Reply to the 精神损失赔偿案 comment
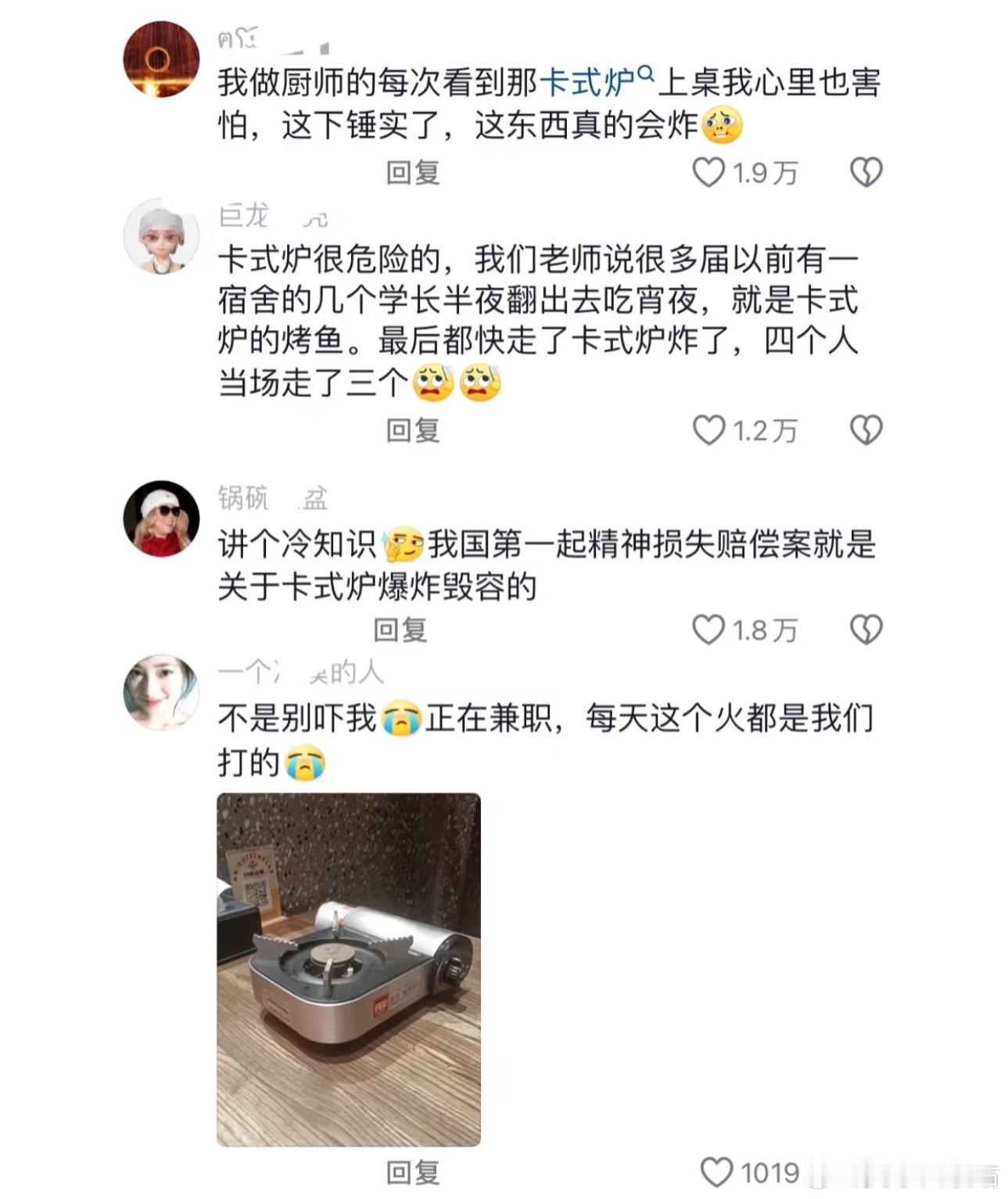The height and width of the screenshot is (1199, 1008). pyautogui.click(x=400, y=630)
